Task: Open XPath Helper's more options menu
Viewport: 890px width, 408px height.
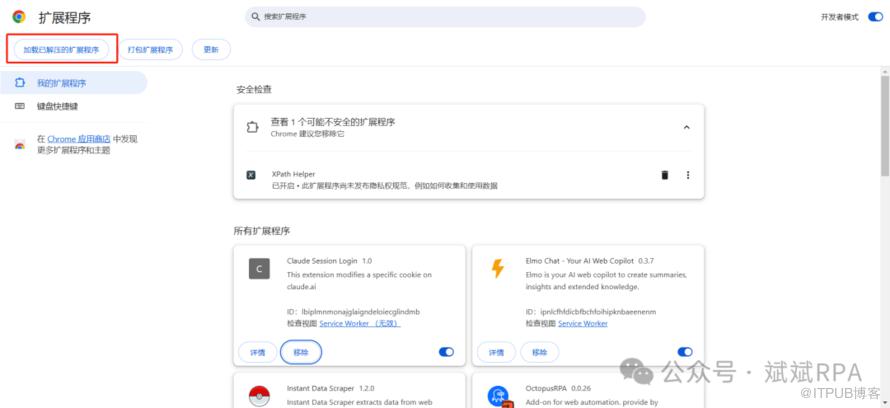Action: click(x=688, y=175)
